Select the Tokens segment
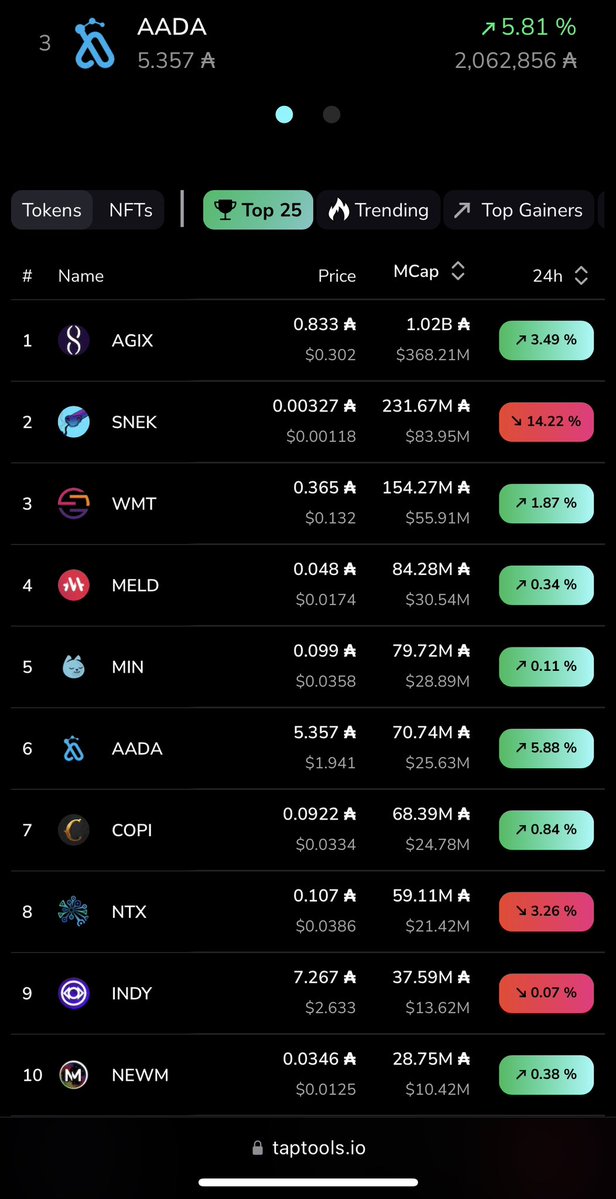Viewport: 616px width, 1199px height. pos(52,210)
